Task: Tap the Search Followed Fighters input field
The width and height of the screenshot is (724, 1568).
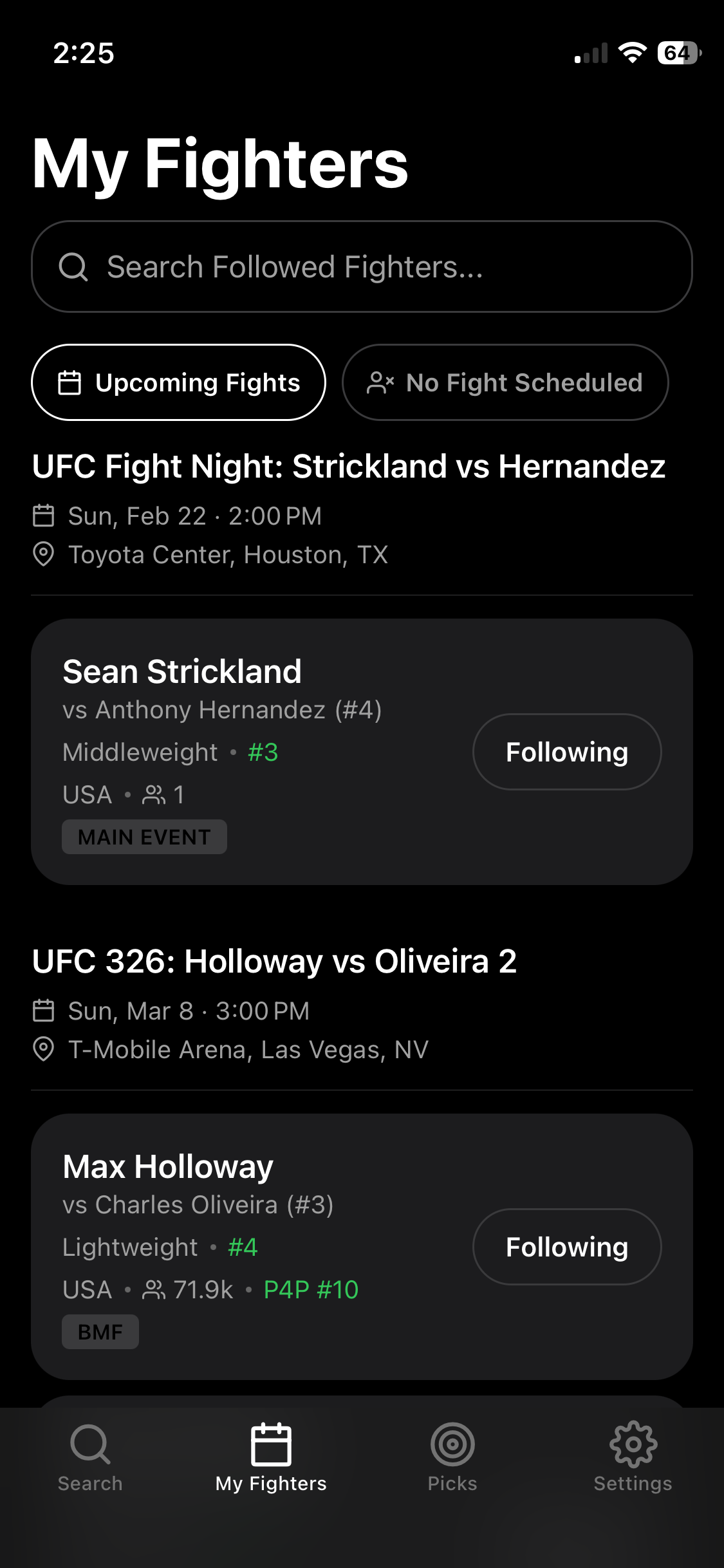Action: click(x=362, y=266)
